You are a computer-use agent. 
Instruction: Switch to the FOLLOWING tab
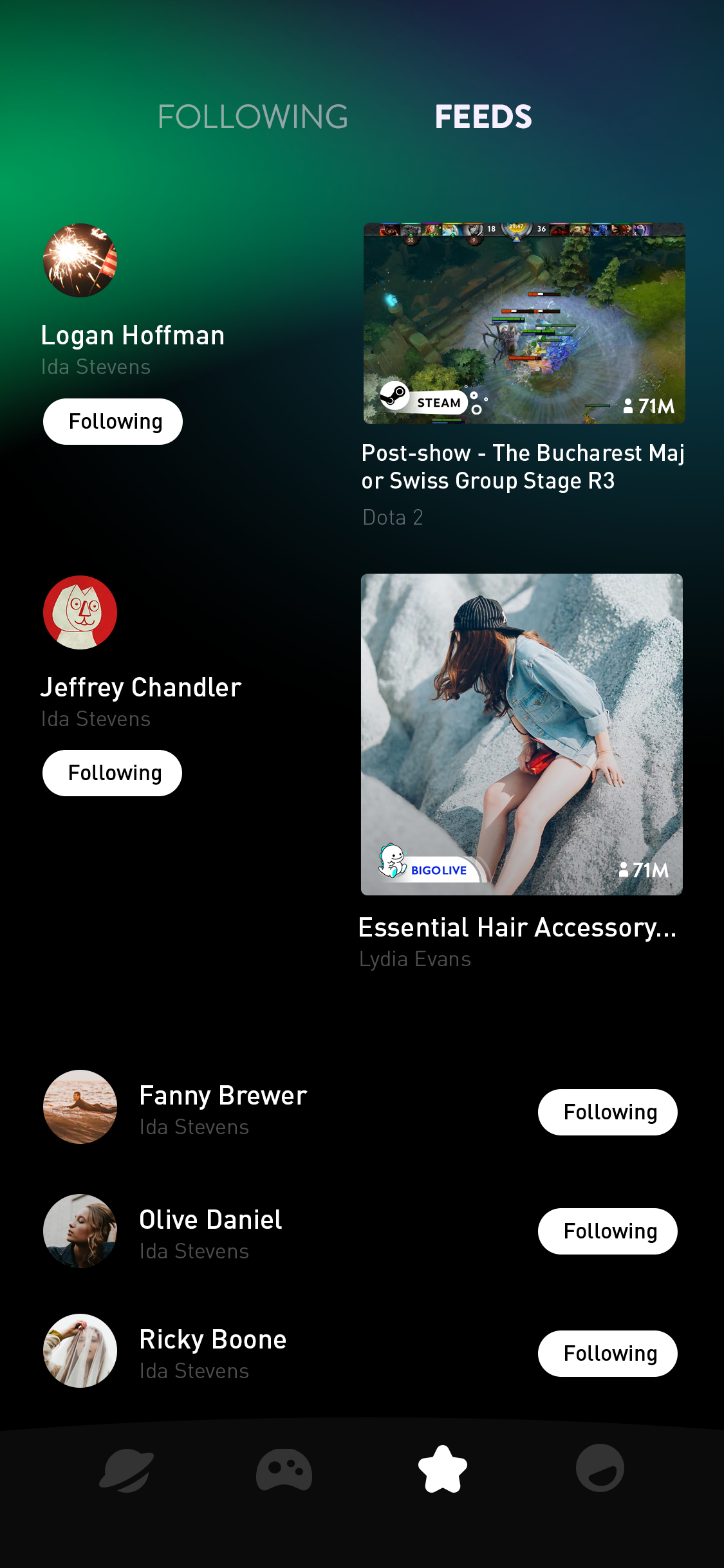[x=253, y=117]
